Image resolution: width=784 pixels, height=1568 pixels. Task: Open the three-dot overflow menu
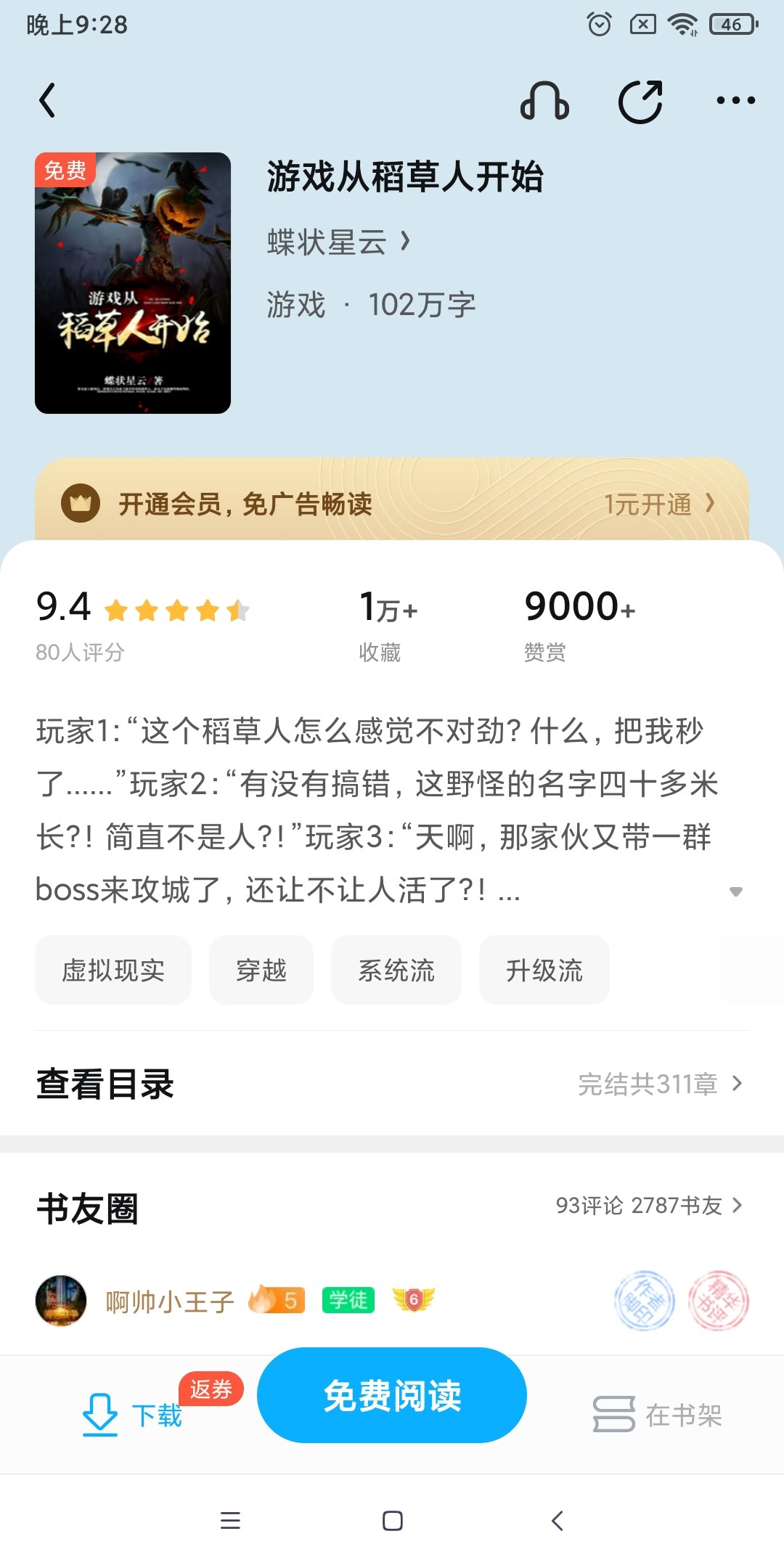[735, 100]
